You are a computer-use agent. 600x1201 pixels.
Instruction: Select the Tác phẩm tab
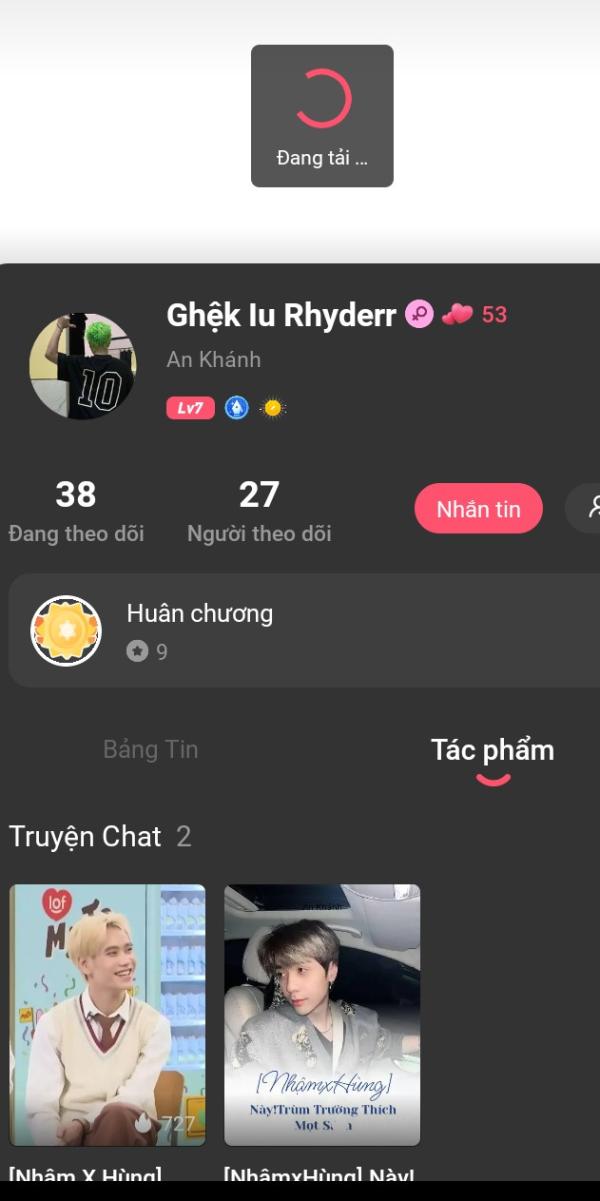click(x=492, y=750)
